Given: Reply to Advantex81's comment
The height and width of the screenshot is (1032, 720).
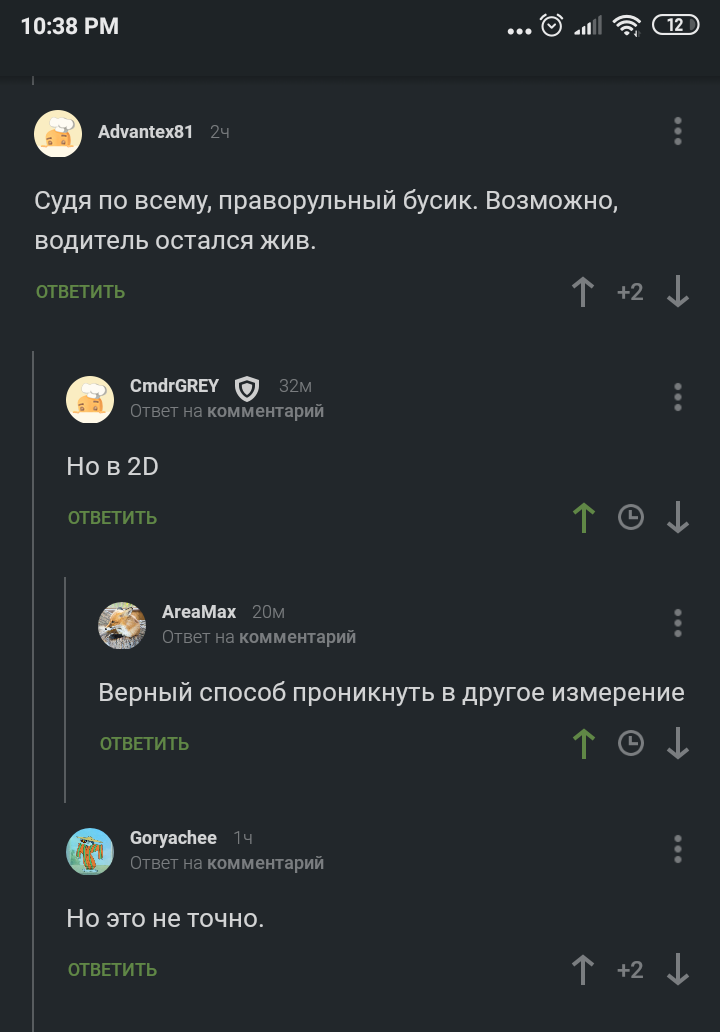Looking at the screenshot, I should 81,292.
